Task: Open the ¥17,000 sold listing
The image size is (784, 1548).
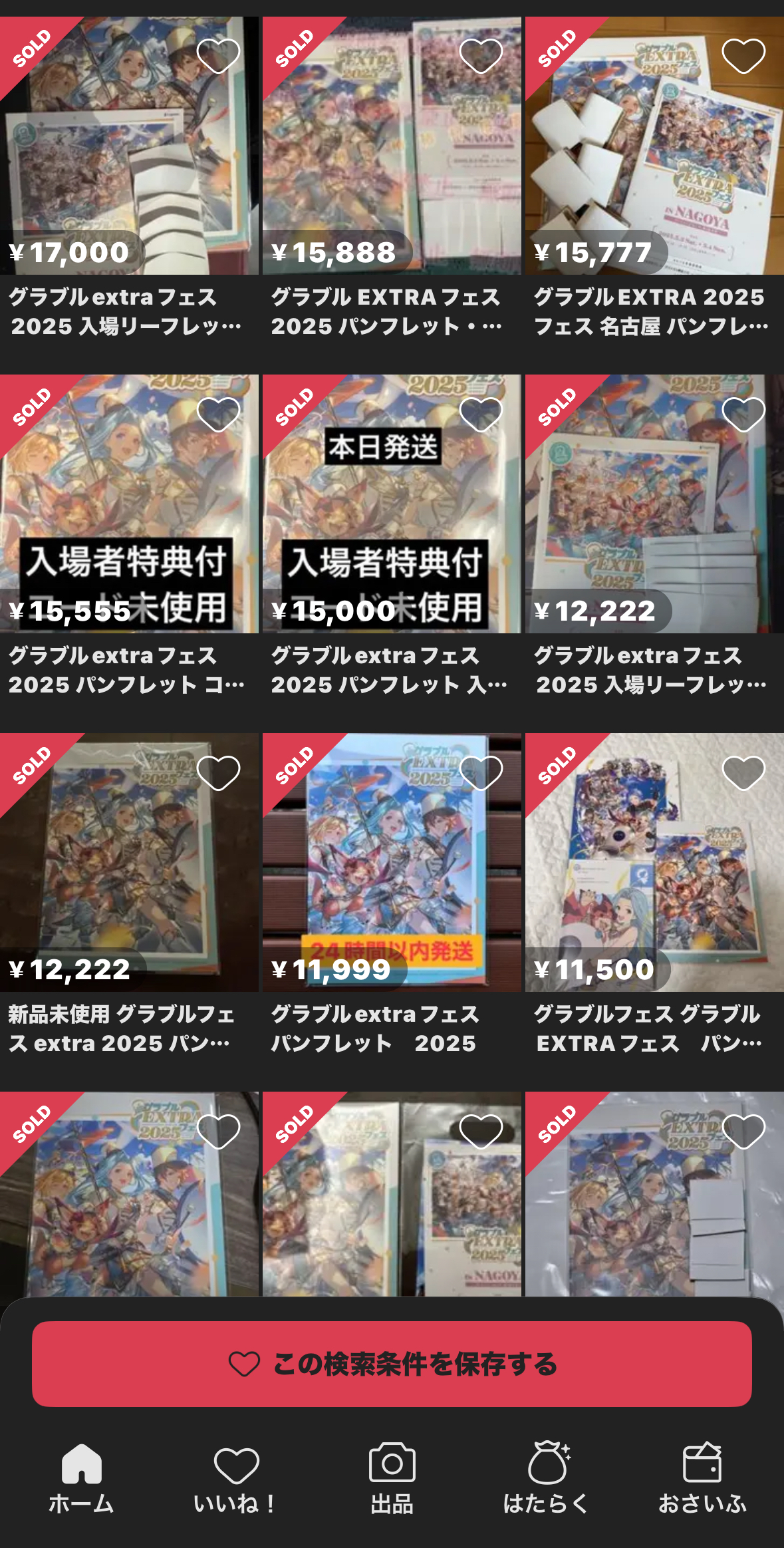Action: [x=129, y=166]
